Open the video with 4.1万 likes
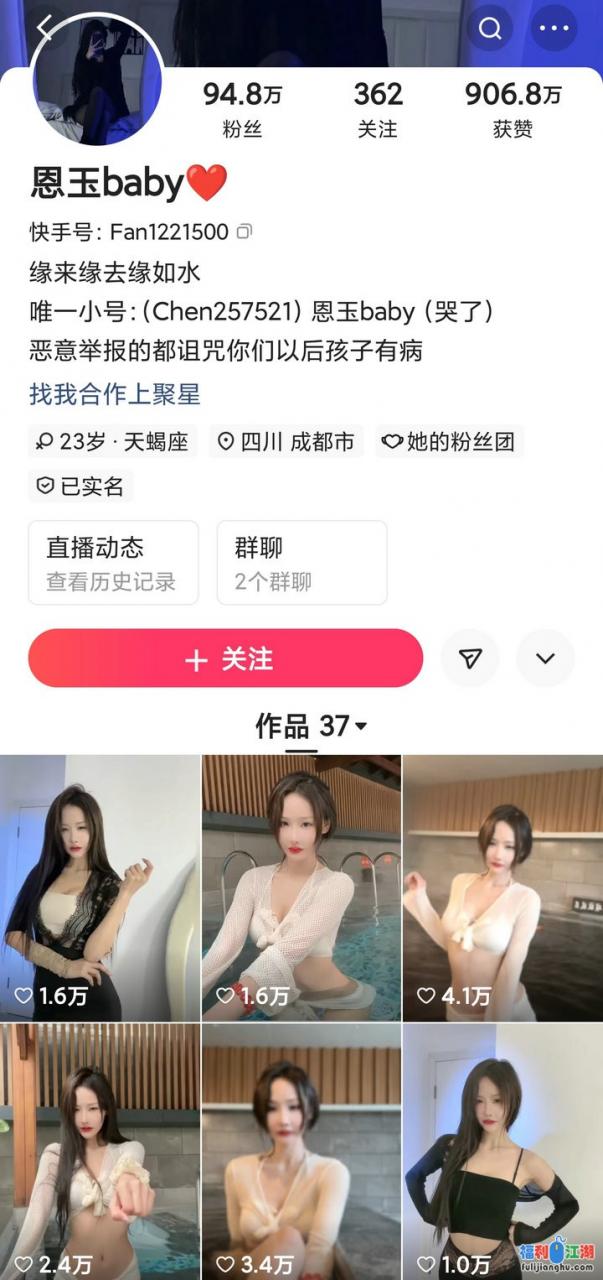Viewport: 603px width, 1280px height. (x=502, y=887)
